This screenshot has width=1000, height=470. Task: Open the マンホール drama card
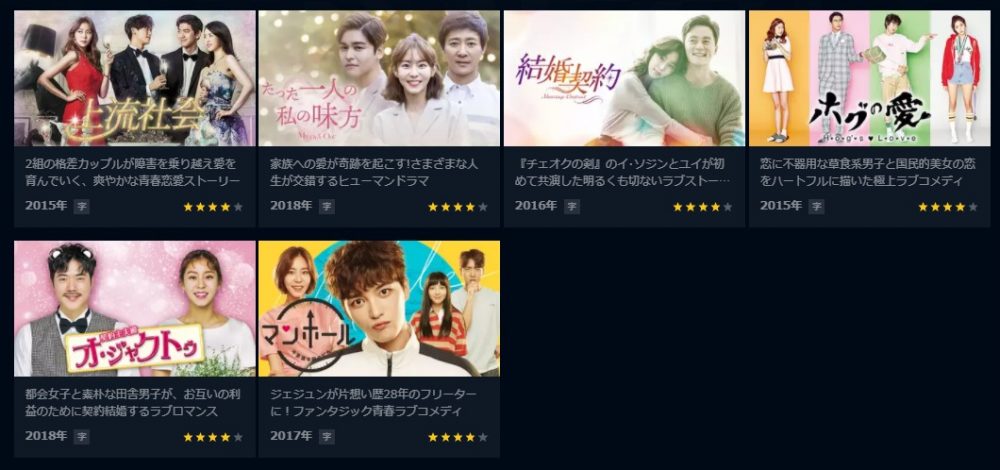pyautogui.click(x=379, y=308)
